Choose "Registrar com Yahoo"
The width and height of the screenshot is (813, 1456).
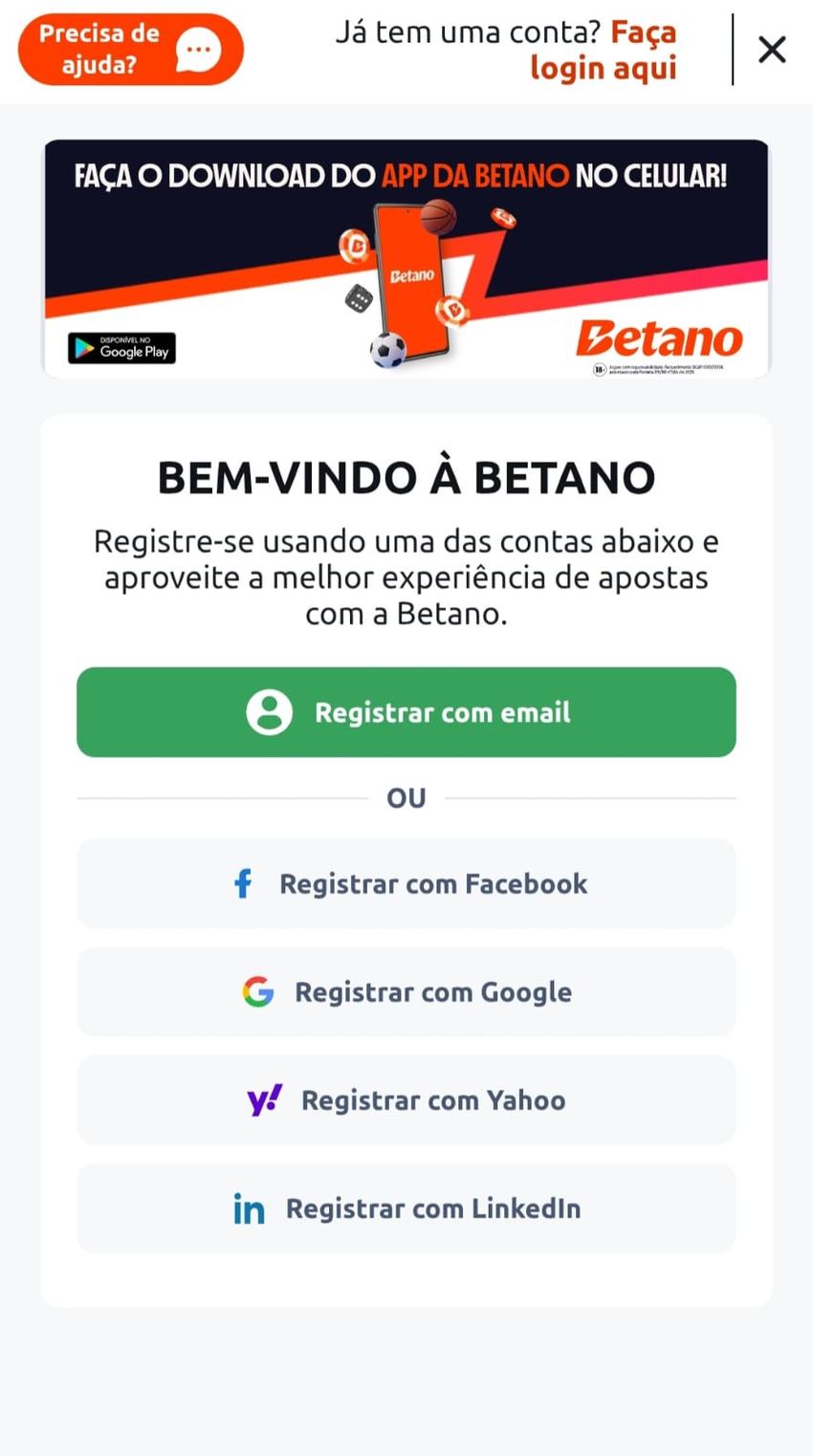pos(406,1099)
